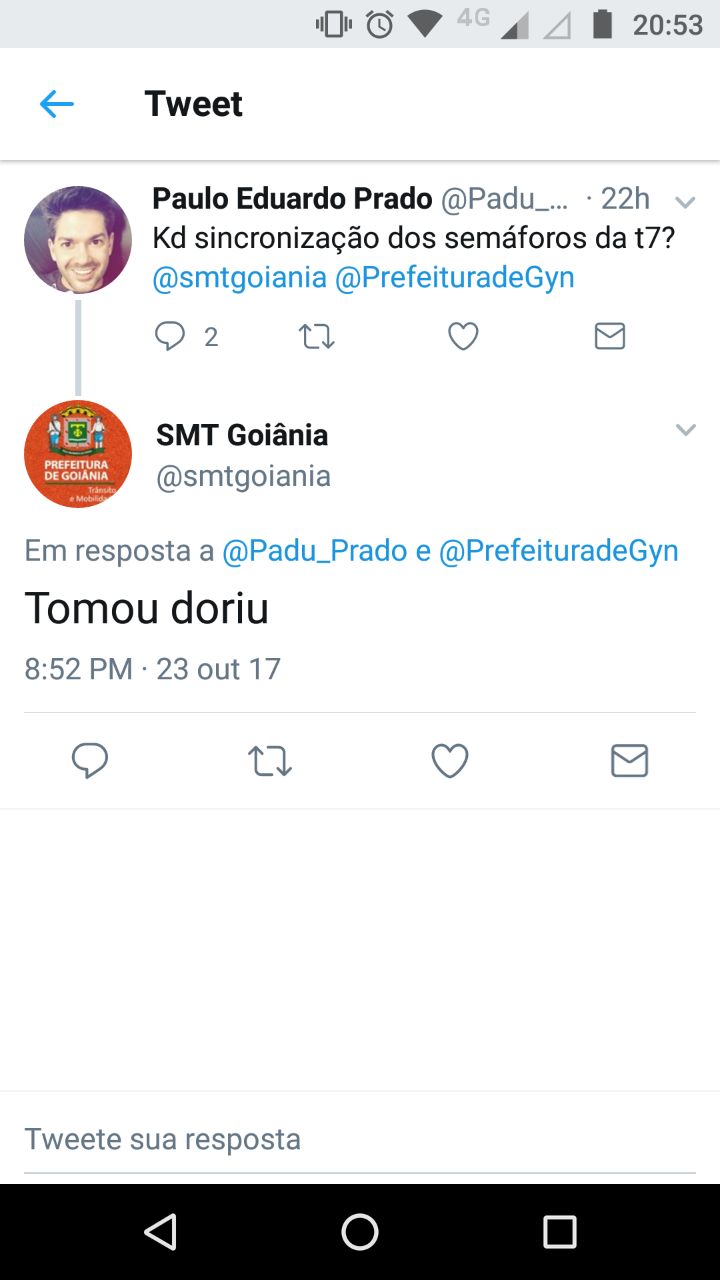720x1280 pixels.
Task: Share "Tomou doriu" tweet by direct message
Action: [629, 762]
